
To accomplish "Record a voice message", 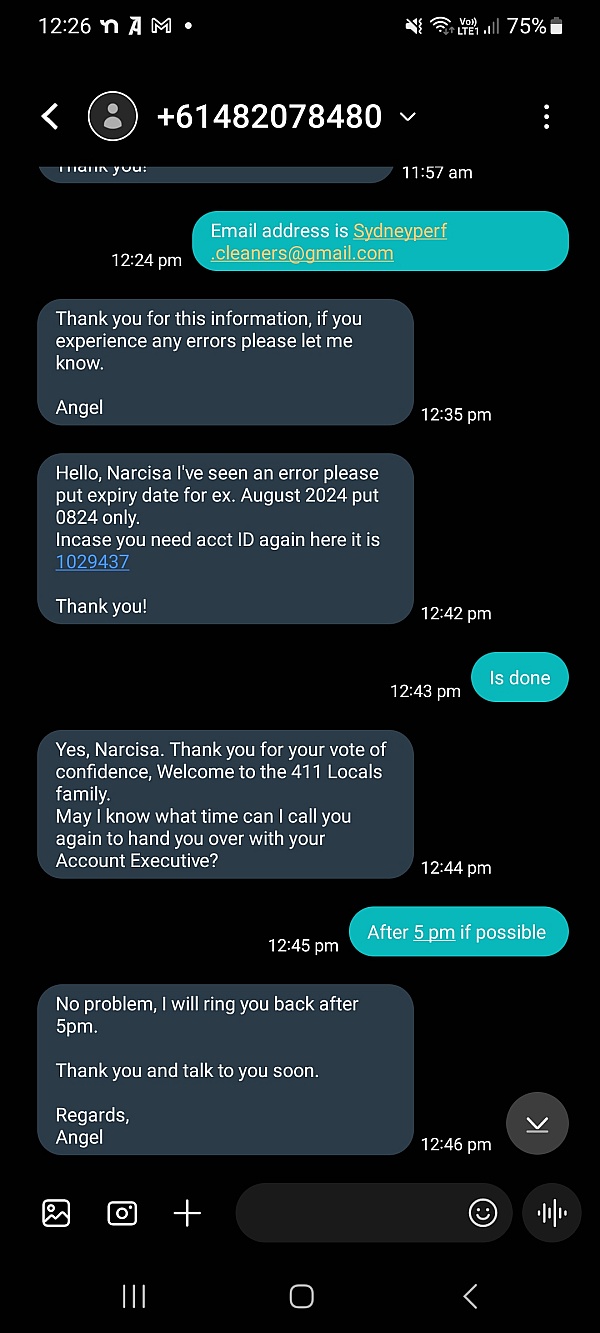I will (552, 1213).
